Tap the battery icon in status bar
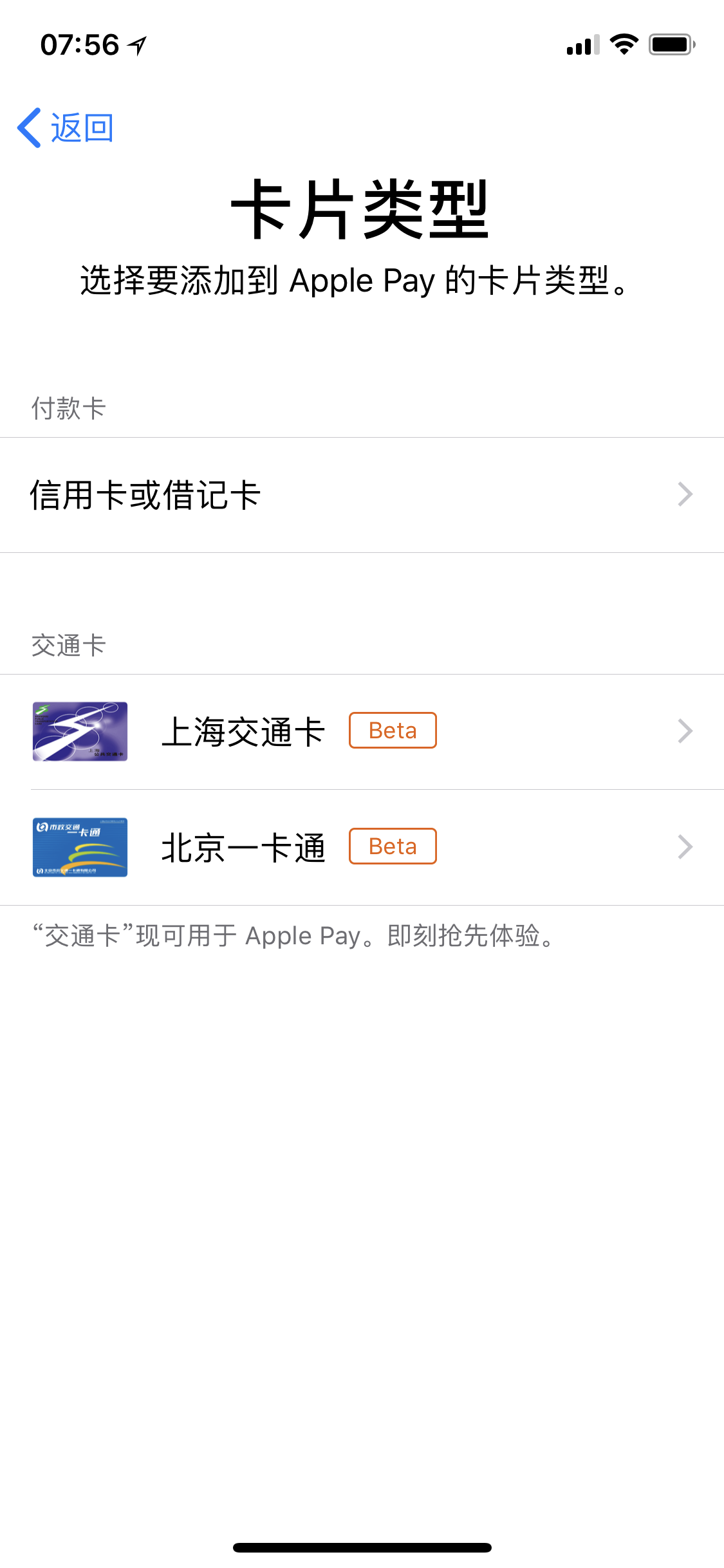This screenshot has height=1568, width=724. (x=669, y=44)
